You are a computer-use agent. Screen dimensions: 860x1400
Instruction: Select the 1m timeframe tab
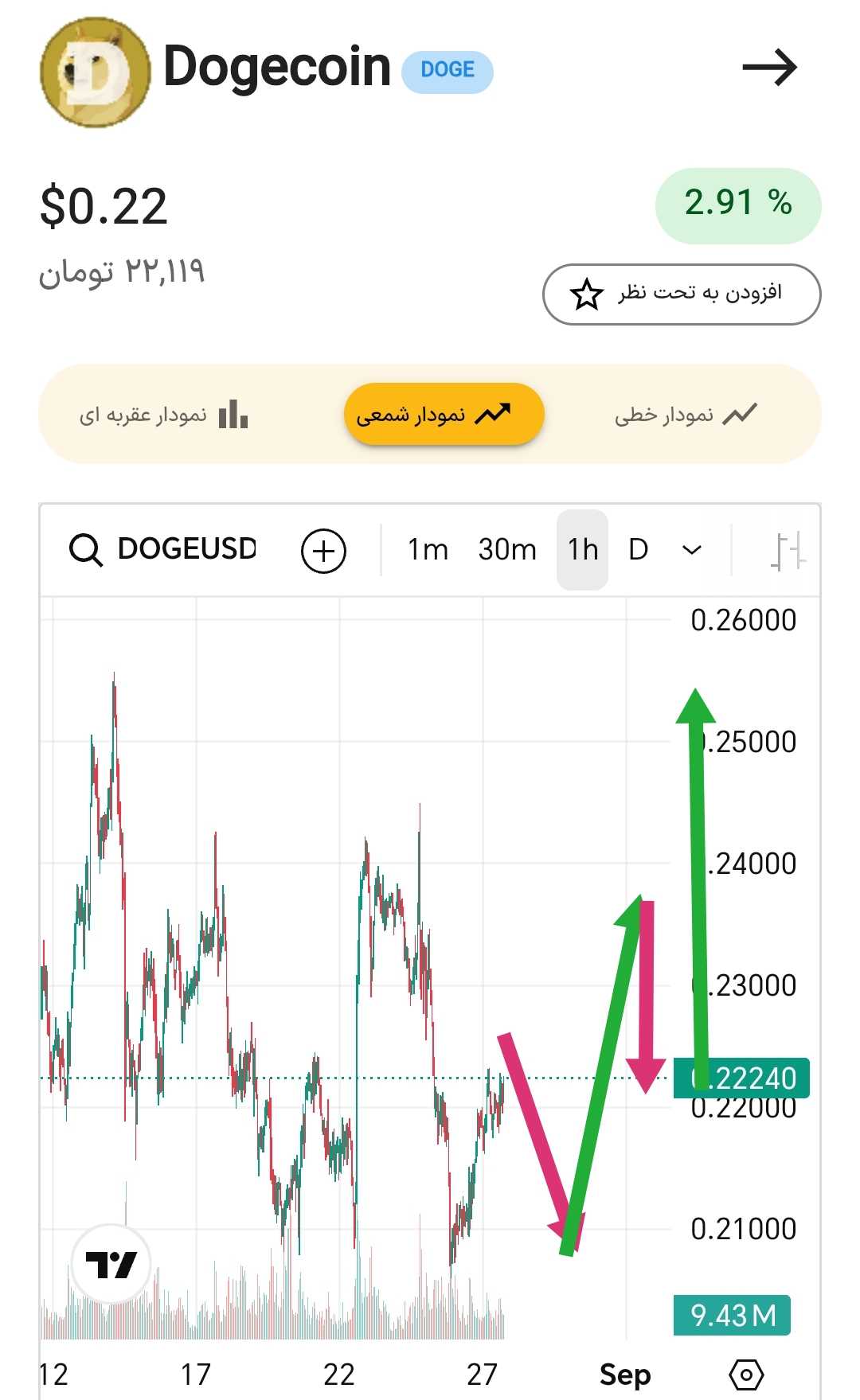click(x=428, y=549)
